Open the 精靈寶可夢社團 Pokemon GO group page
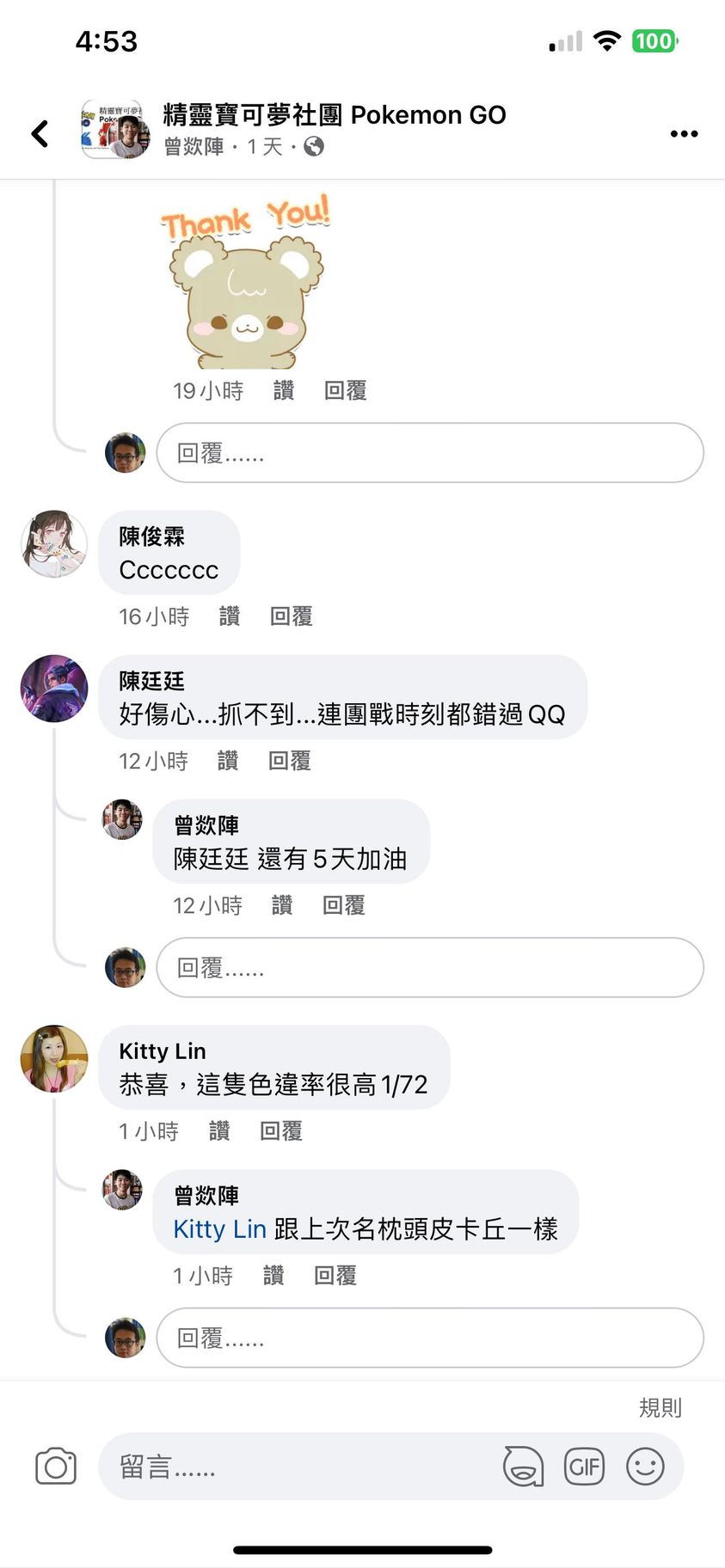This screenshot has height=1568, width=725. click(334, 115)
